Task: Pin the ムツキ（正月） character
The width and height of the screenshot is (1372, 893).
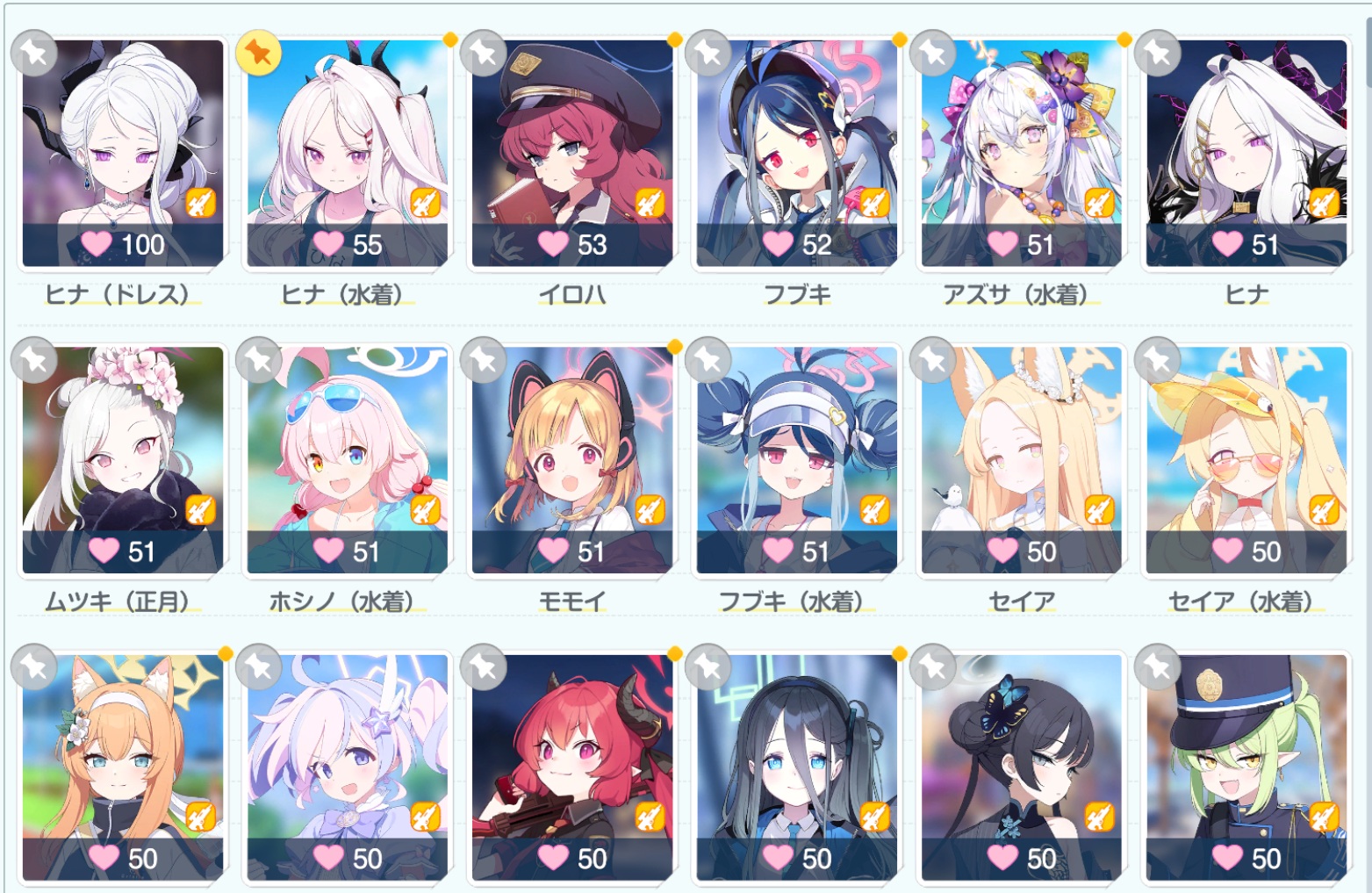Action: point(34,360)
